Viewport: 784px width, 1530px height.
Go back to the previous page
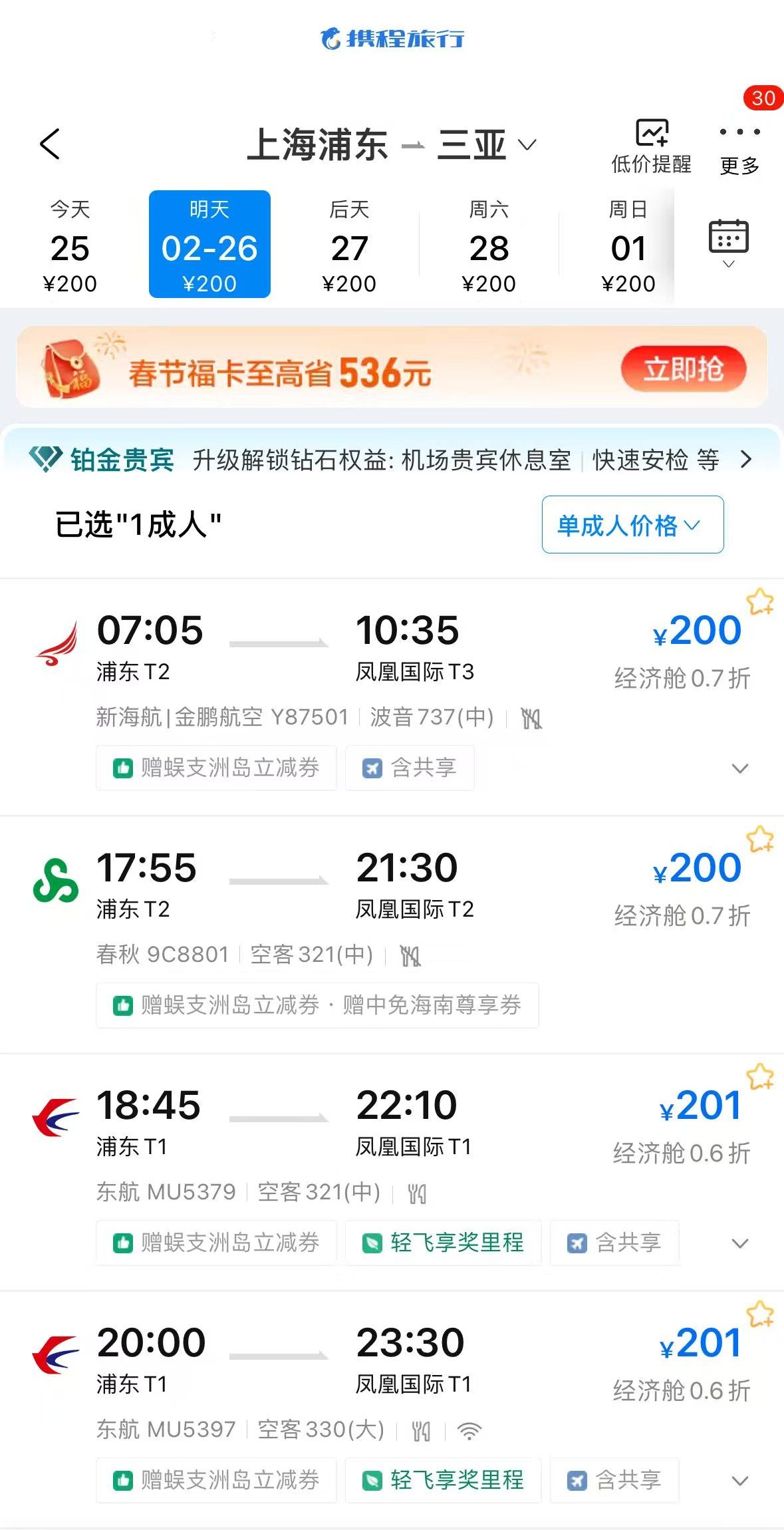(x=50, y=144)
